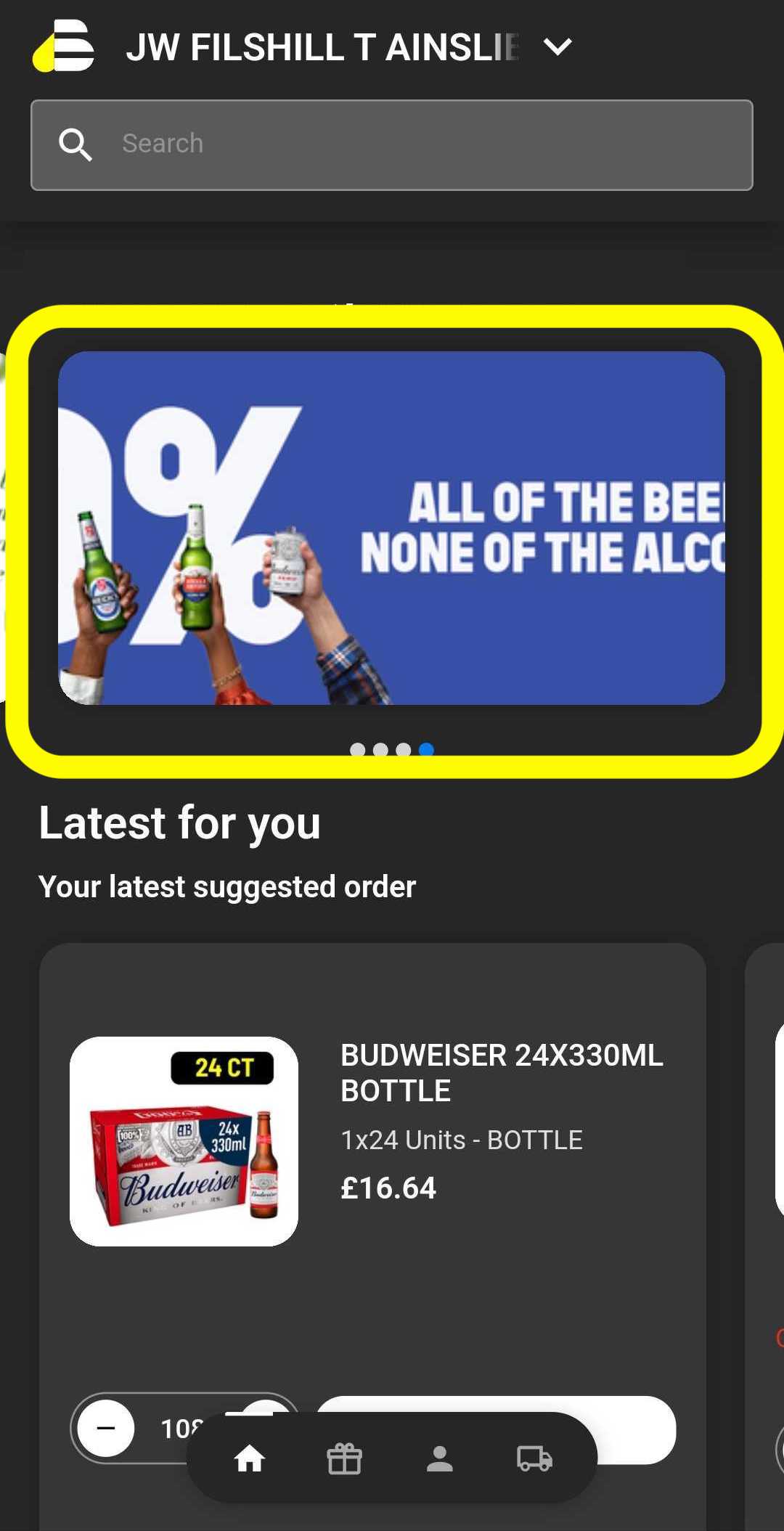Open the gift rewards tab
The width and height of the screenshot is (784, 1531).
(344, 1458)
